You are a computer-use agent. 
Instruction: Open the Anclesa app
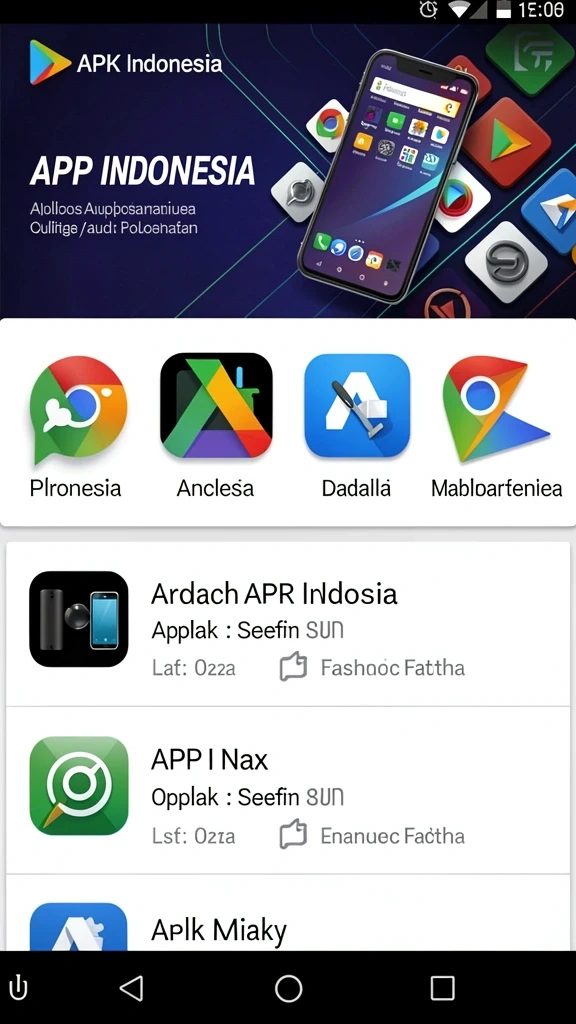click(x=216, y=406)
